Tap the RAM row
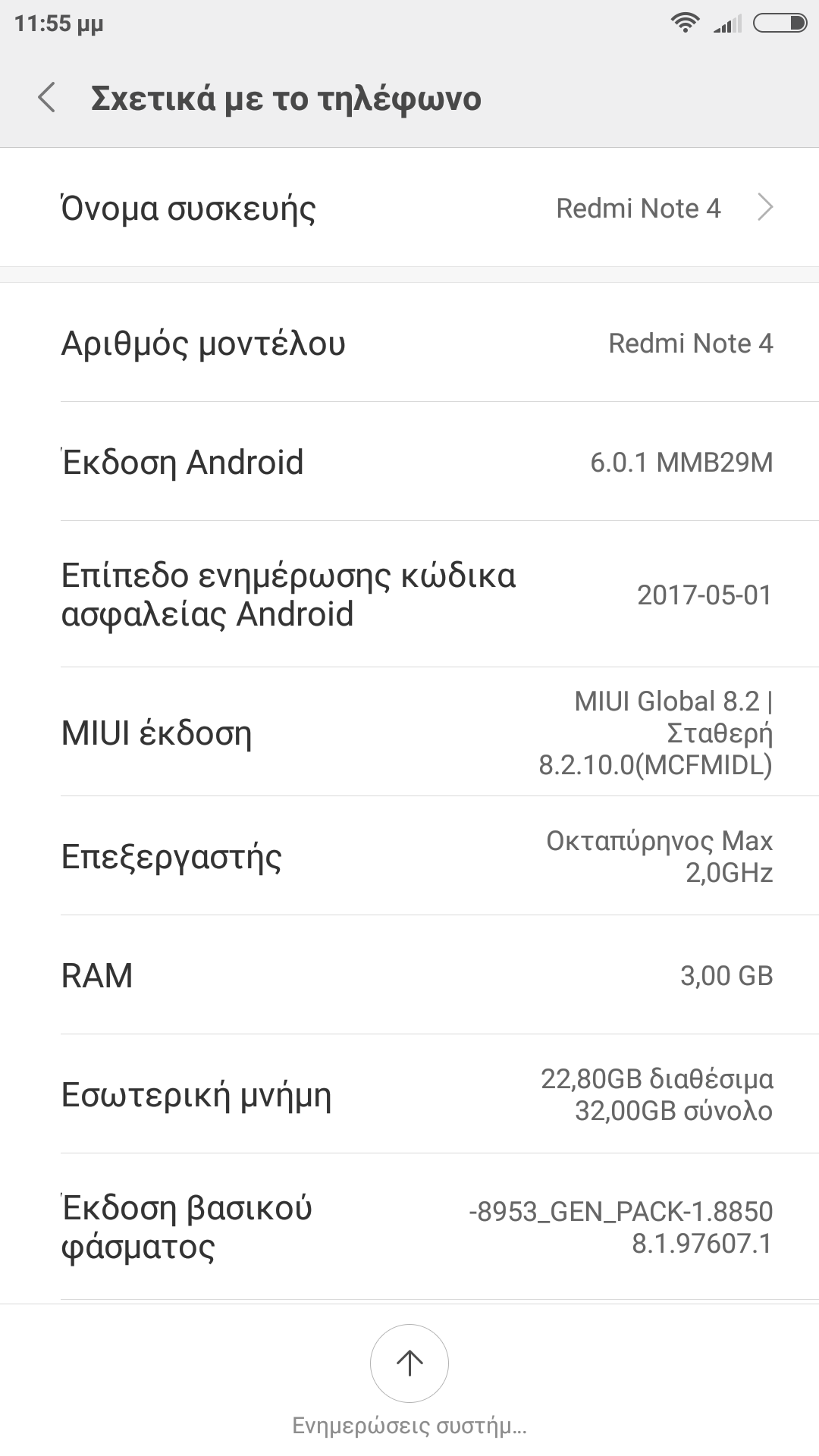Screen dimensions: 819x1456 click(409, 975)
